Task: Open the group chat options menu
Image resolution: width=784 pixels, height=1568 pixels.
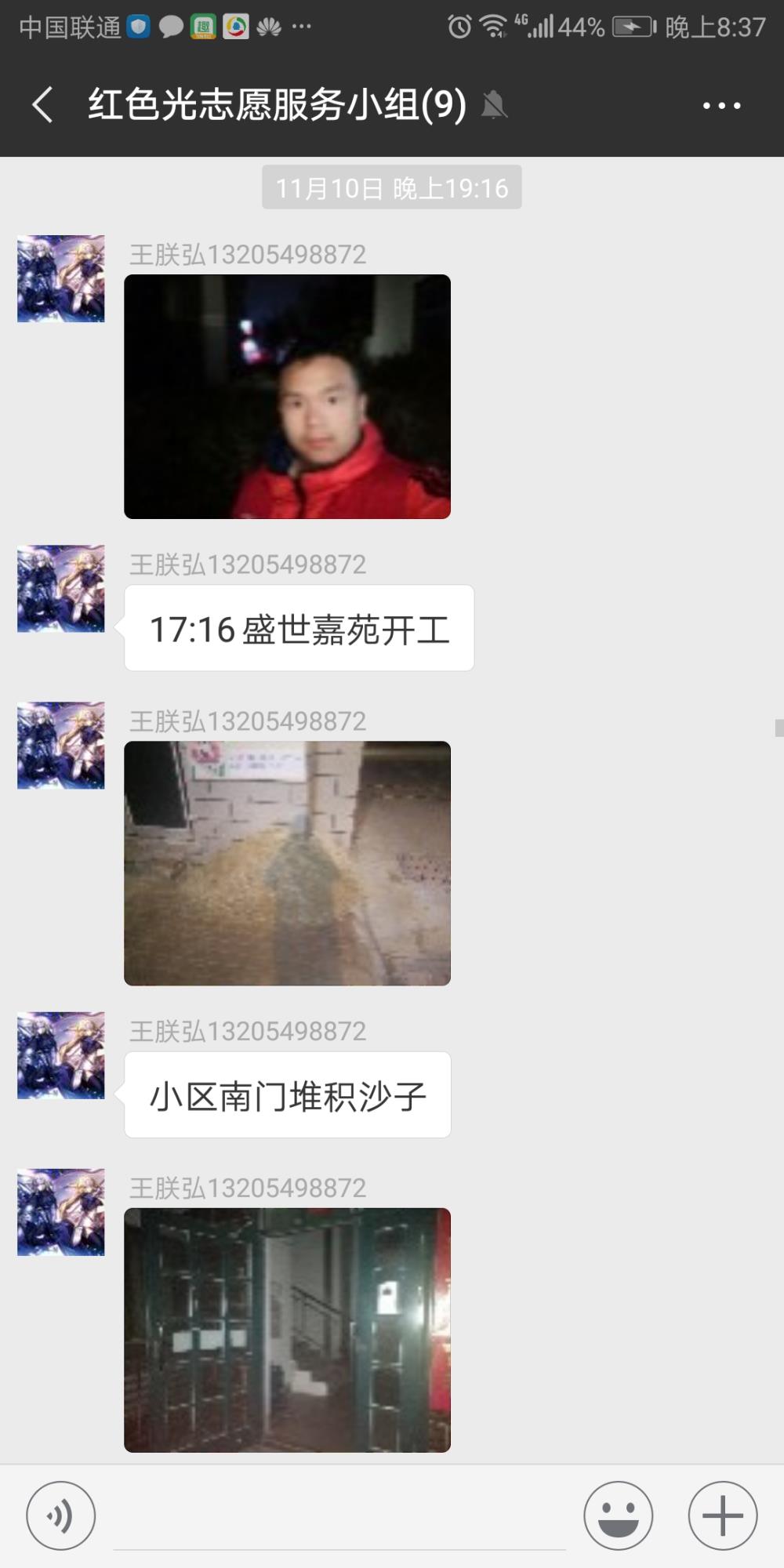Action: (721, 105)
